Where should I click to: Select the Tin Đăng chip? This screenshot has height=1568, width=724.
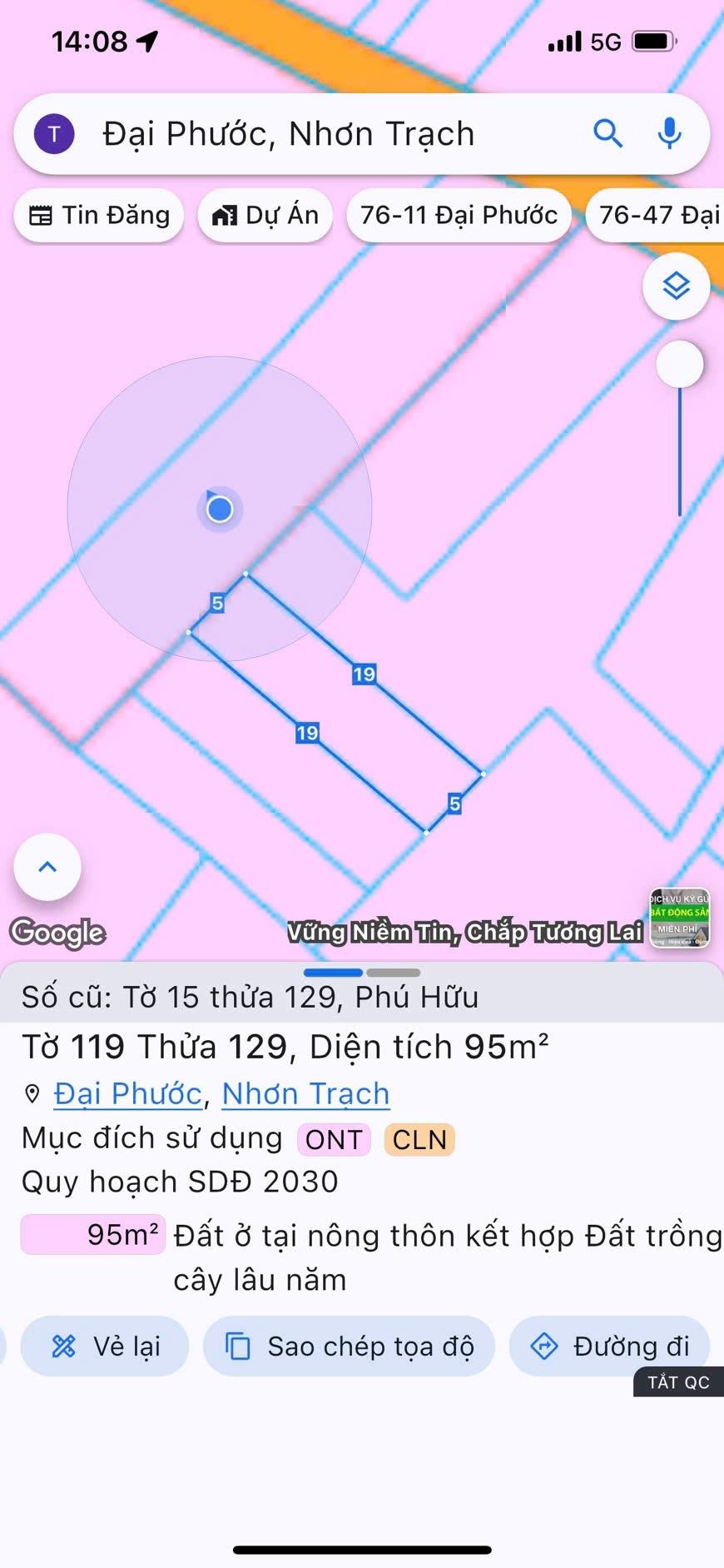click(x=99, y=216)
